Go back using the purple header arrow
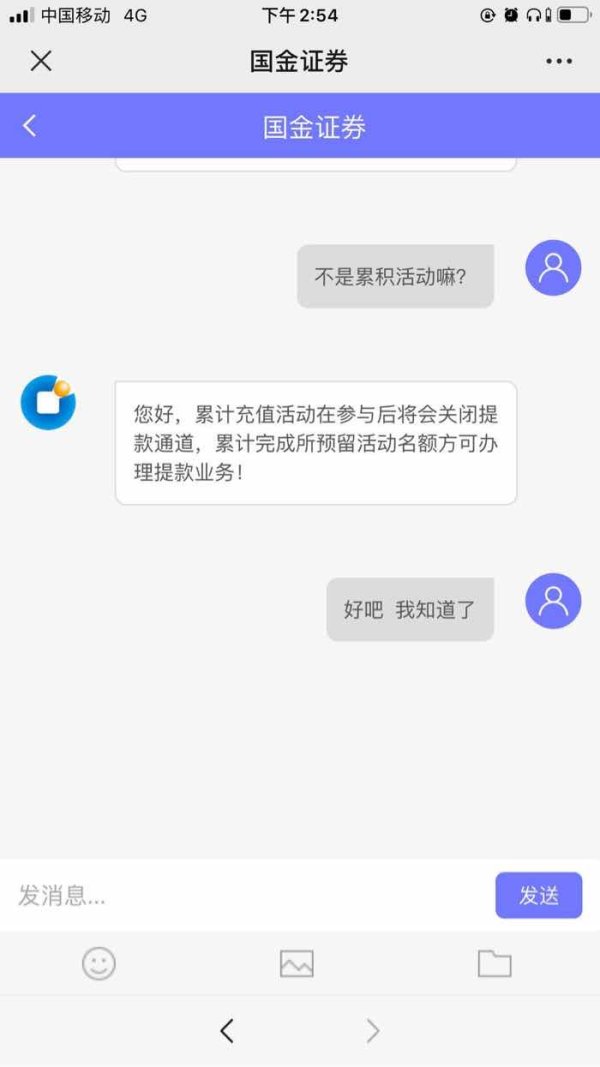The image size is (600, 1067). [29, 126]
